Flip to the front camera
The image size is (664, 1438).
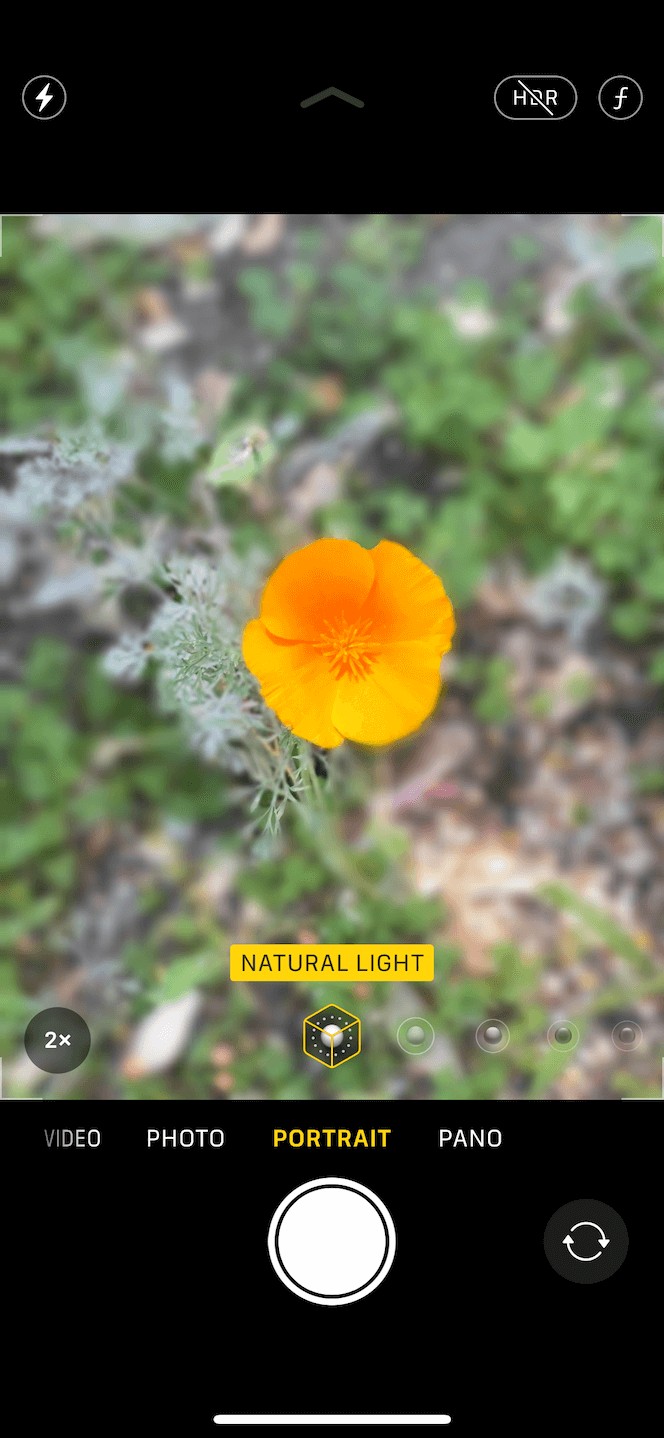coord(585,1241)
